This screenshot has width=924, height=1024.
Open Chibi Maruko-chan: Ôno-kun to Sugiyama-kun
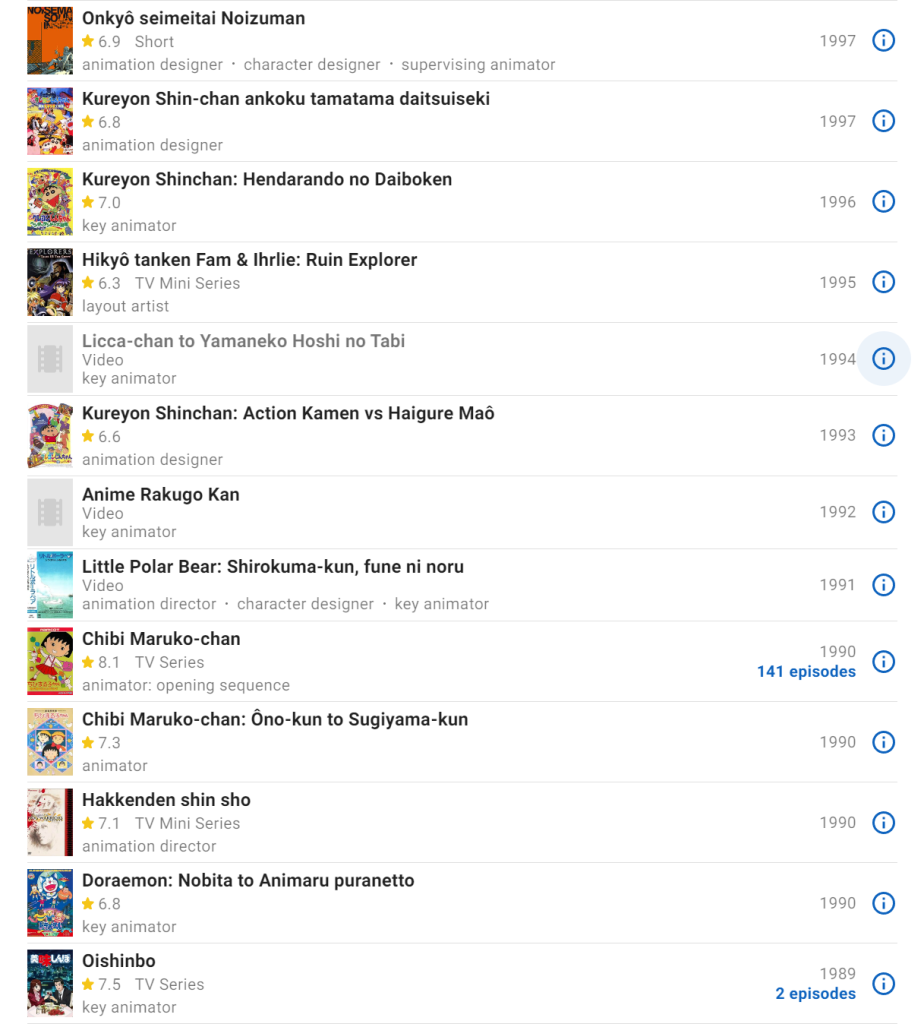coord(274,719)
